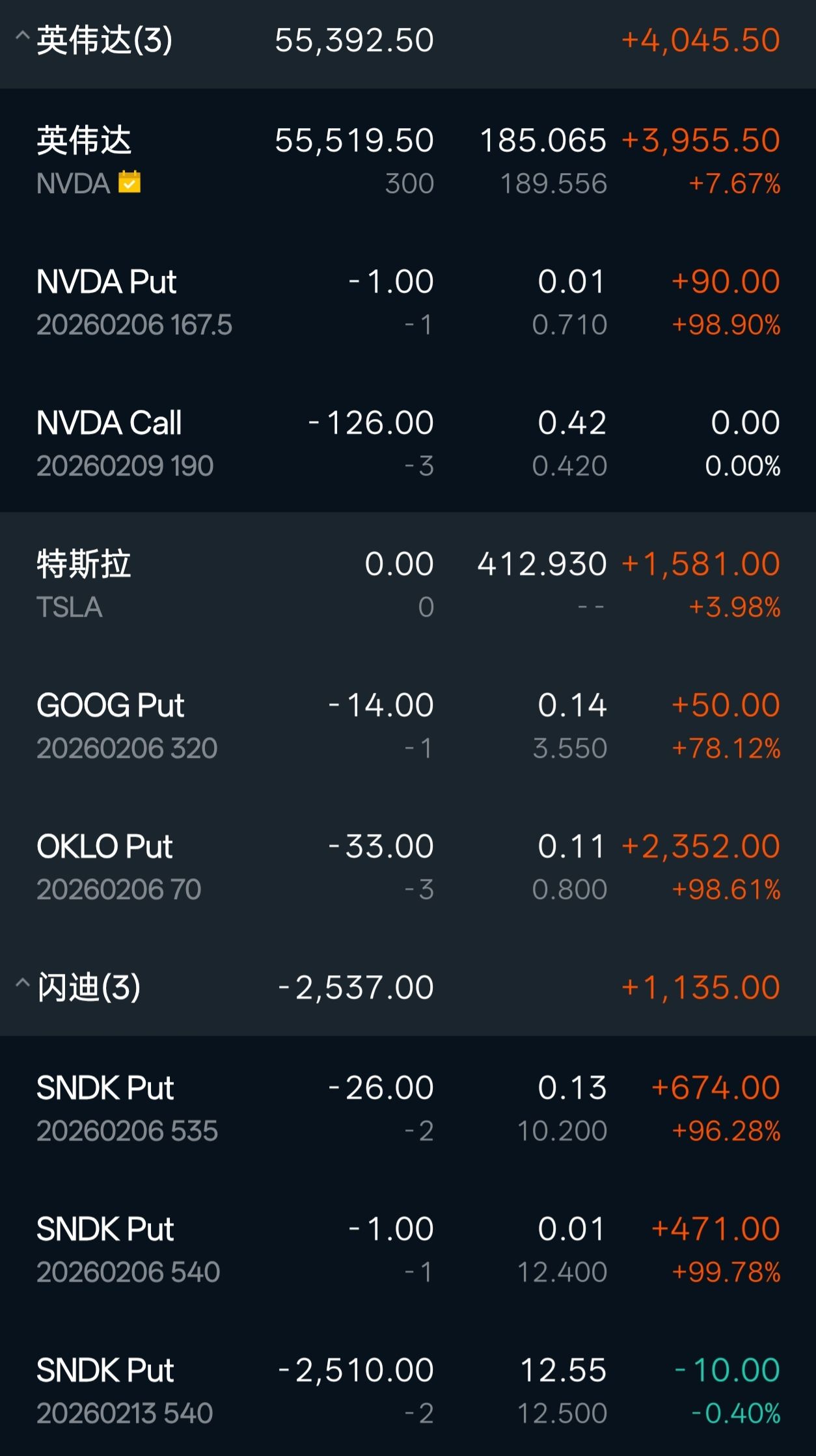Open NVDA Call 20260209 190 position
816x1456 pixels.
[408, 443]
